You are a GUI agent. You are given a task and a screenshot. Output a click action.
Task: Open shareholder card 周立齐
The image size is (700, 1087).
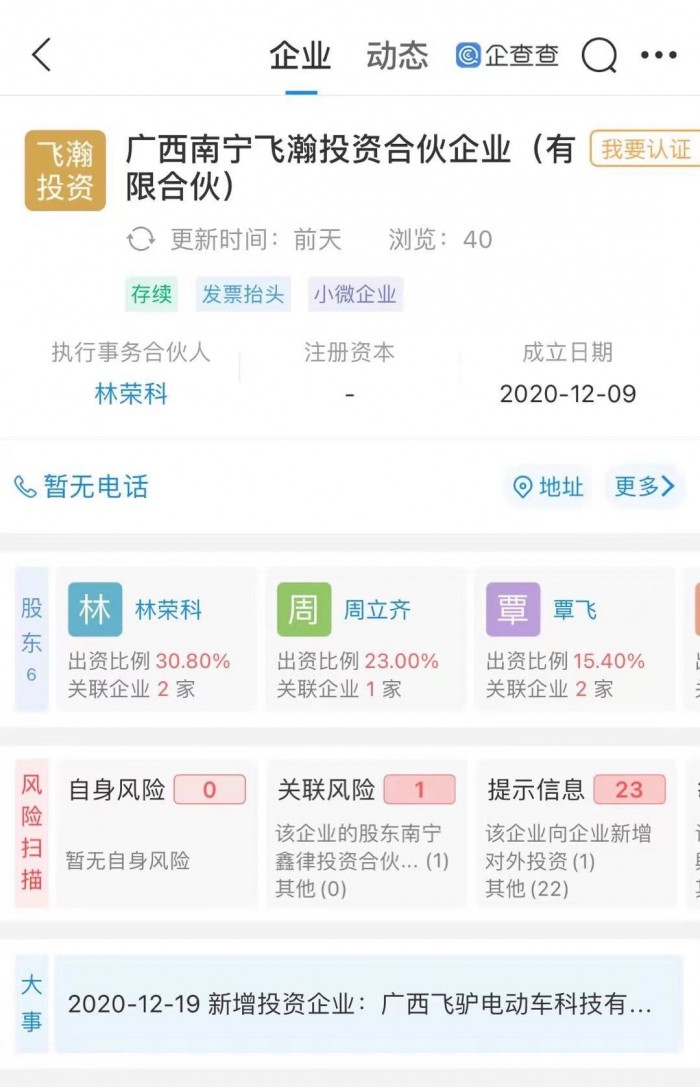point(365,640)
